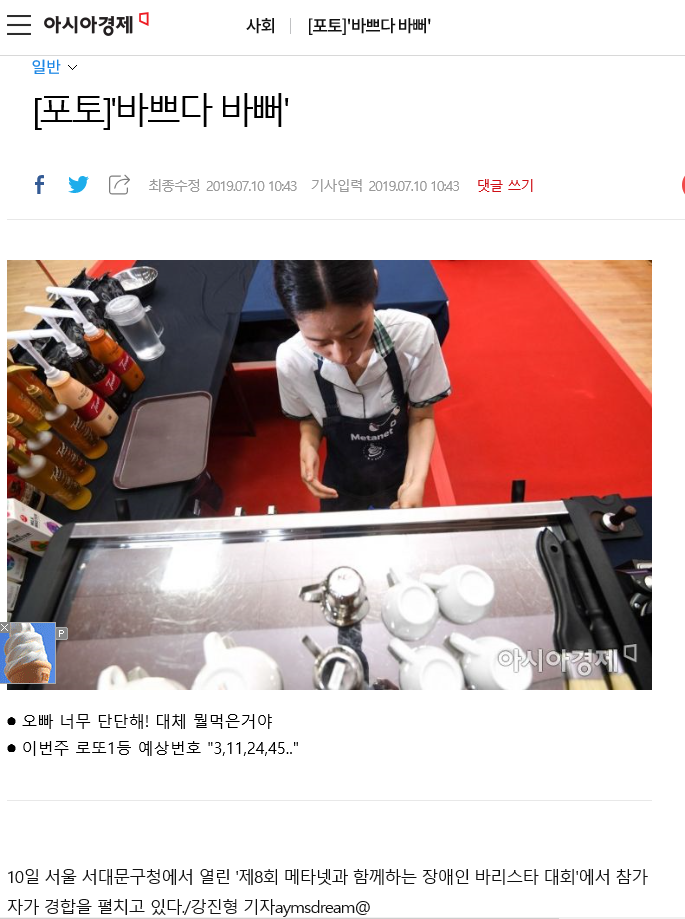Image resolution: width=685 pixels, height=919 pixels.
Task: Open the 로또1등 예상번호 link
Action: click(160, 748)
